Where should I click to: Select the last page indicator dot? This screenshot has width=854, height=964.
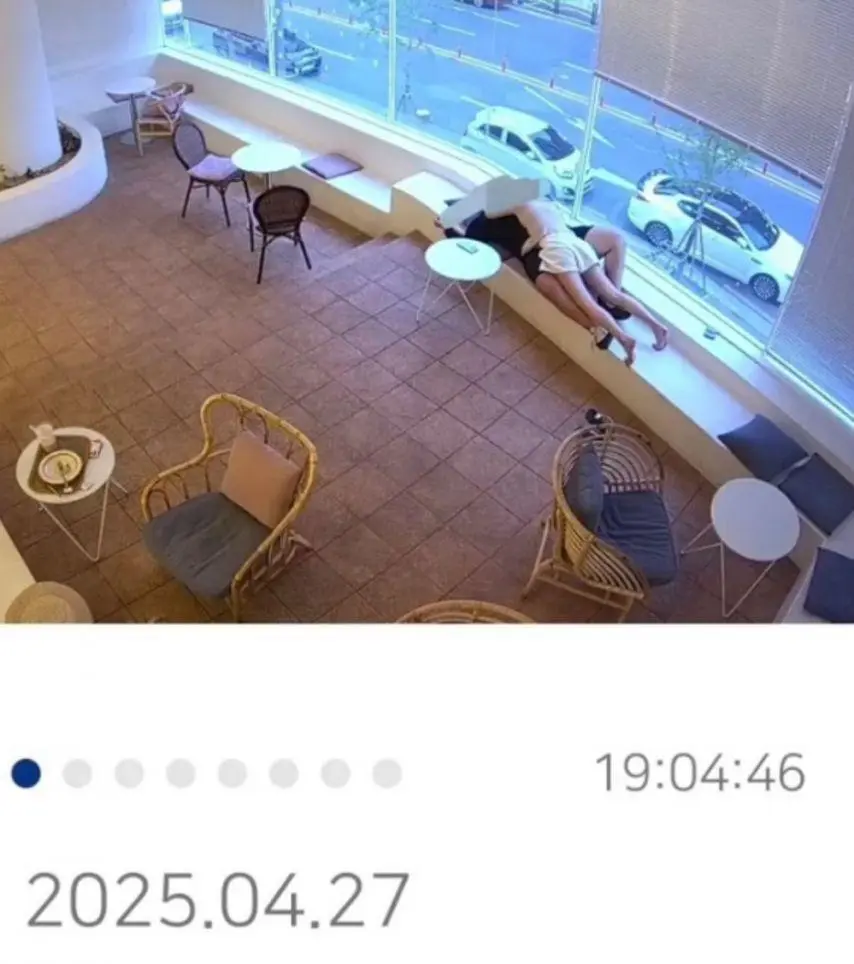(x=387, y=773)
